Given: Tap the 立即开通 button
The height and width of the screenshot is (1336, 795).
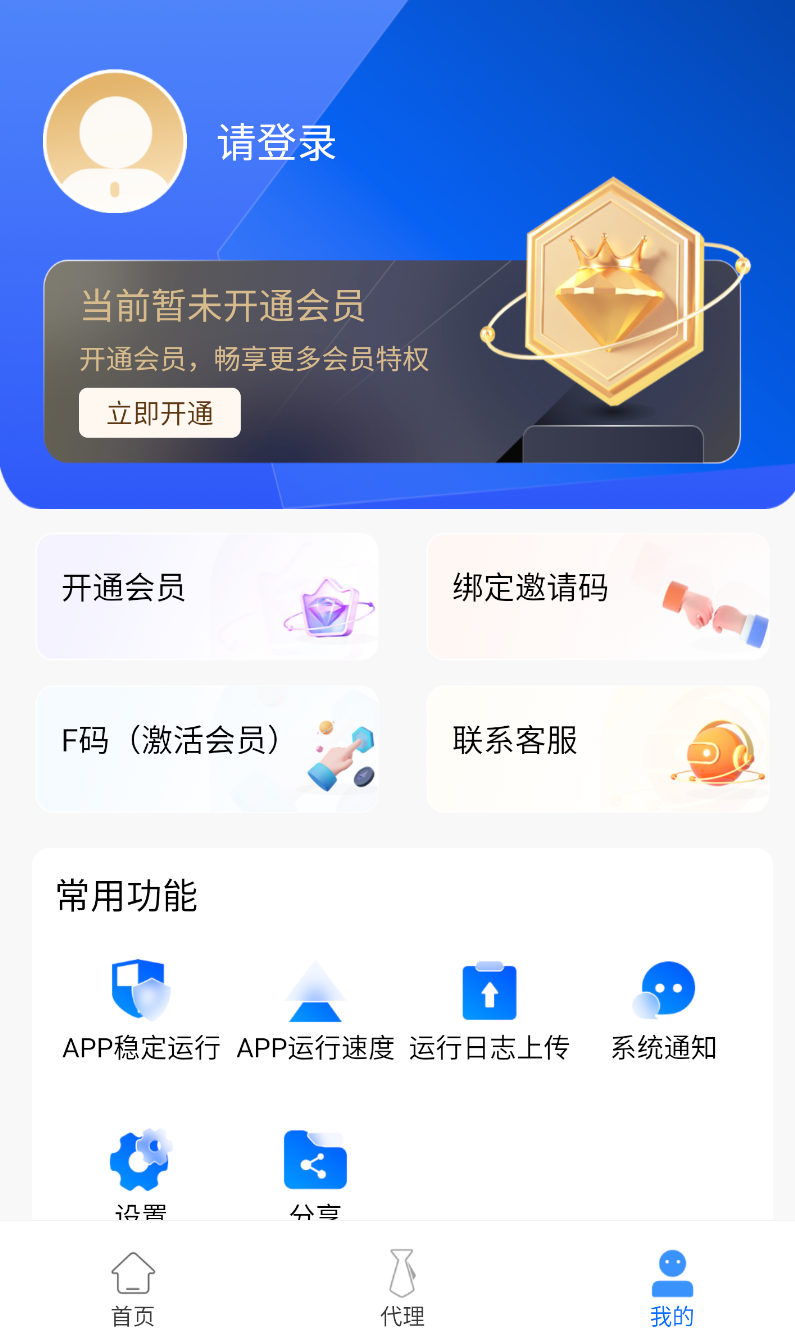Looking at the screenshot, I should pyautogui.click(x=160, y=413).
